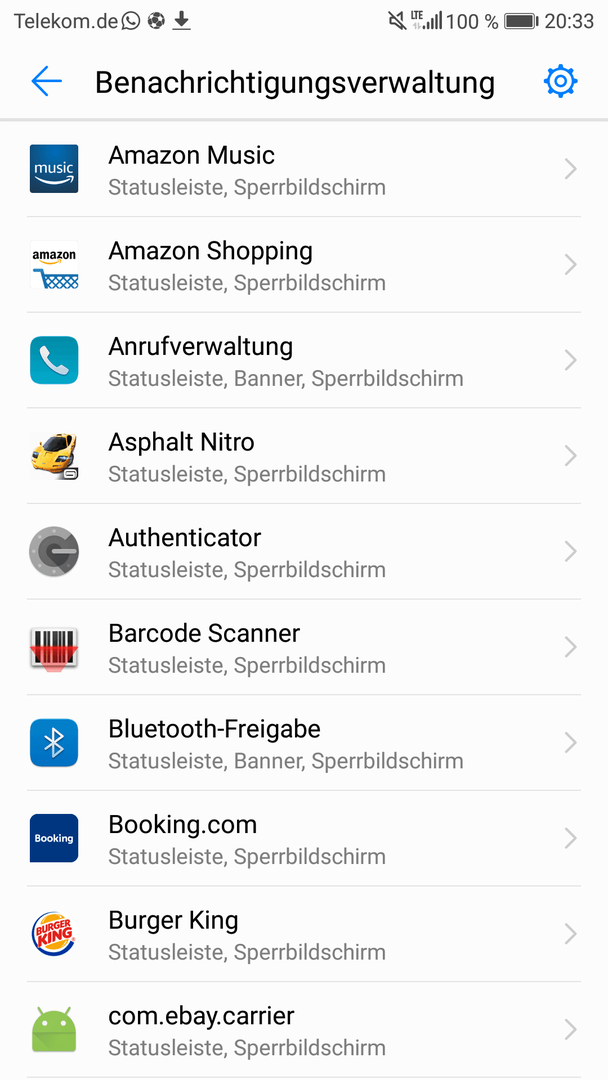The height and width of the screenshot is (1080, 608).
Task: Open Anrufverwaltung notification options
Action: coord(304,361)
